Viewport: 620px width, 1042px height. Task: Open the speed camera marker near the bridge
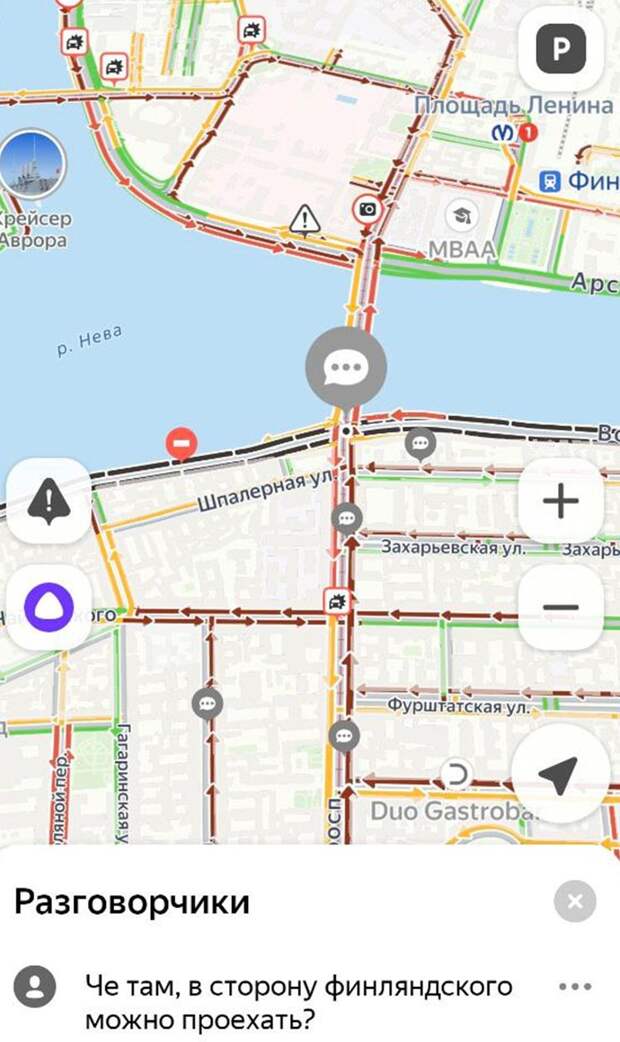click(x=368, y=209)
